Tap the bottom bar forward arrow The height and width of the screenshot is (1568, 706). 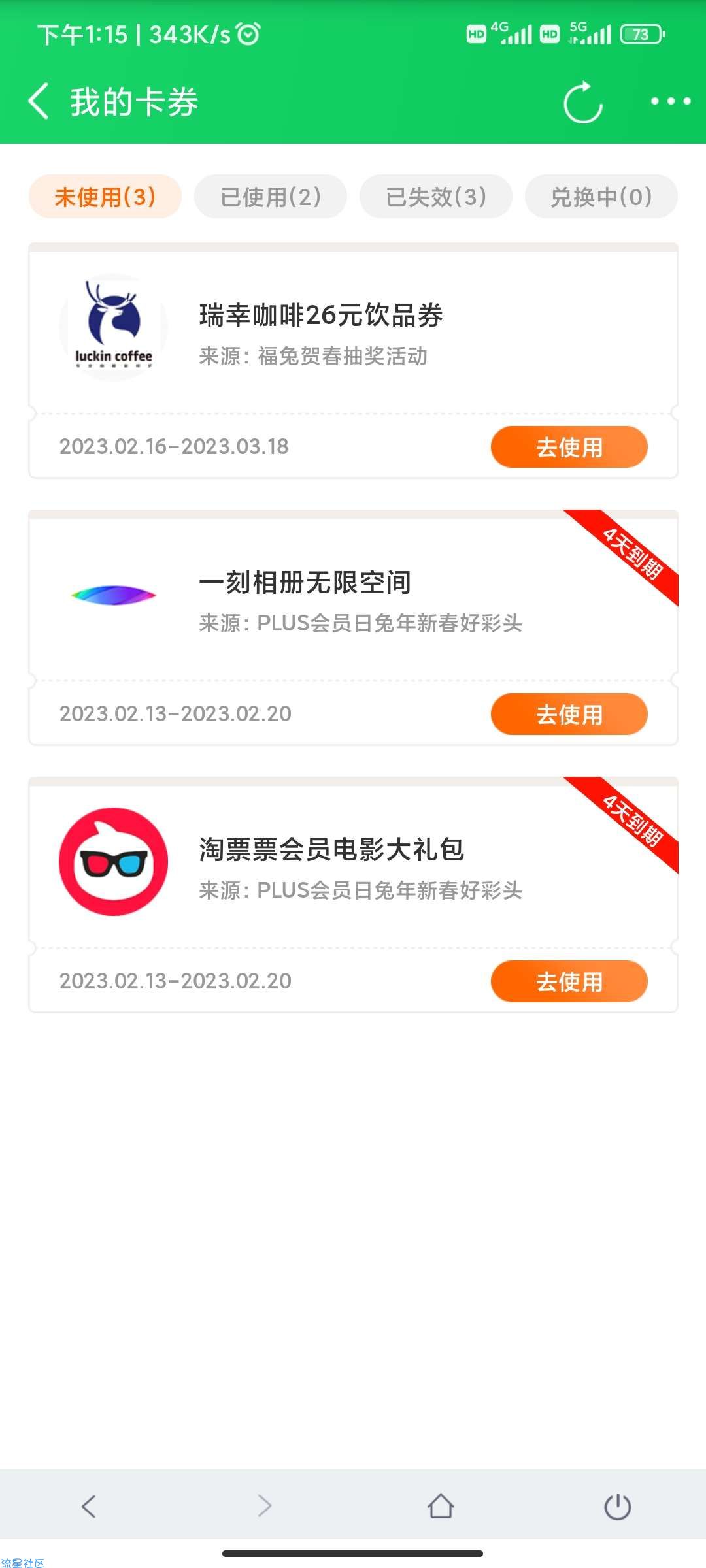(x=264, y=1506)
